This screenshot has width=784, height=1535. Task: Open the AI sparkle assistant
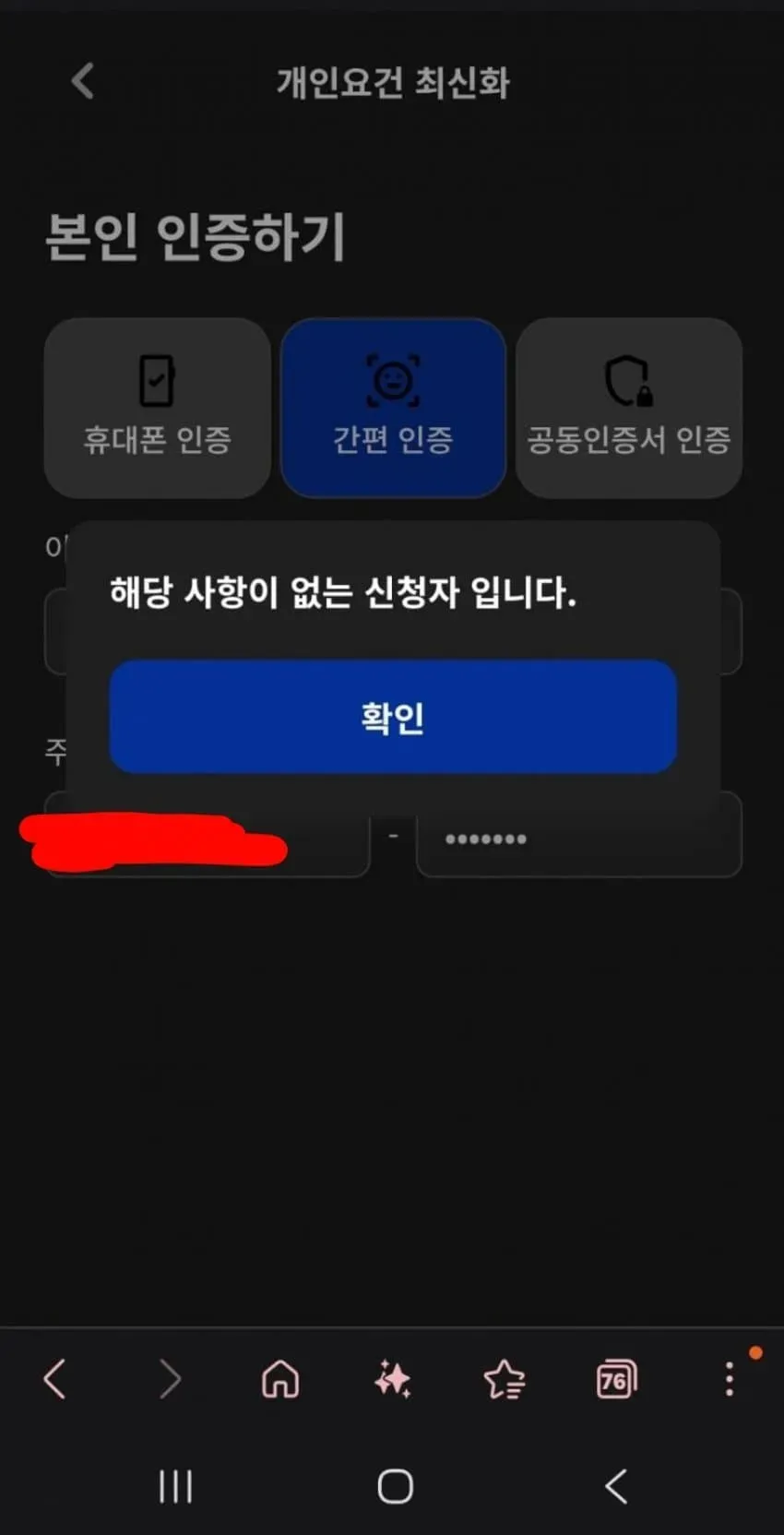point(393,1380)
